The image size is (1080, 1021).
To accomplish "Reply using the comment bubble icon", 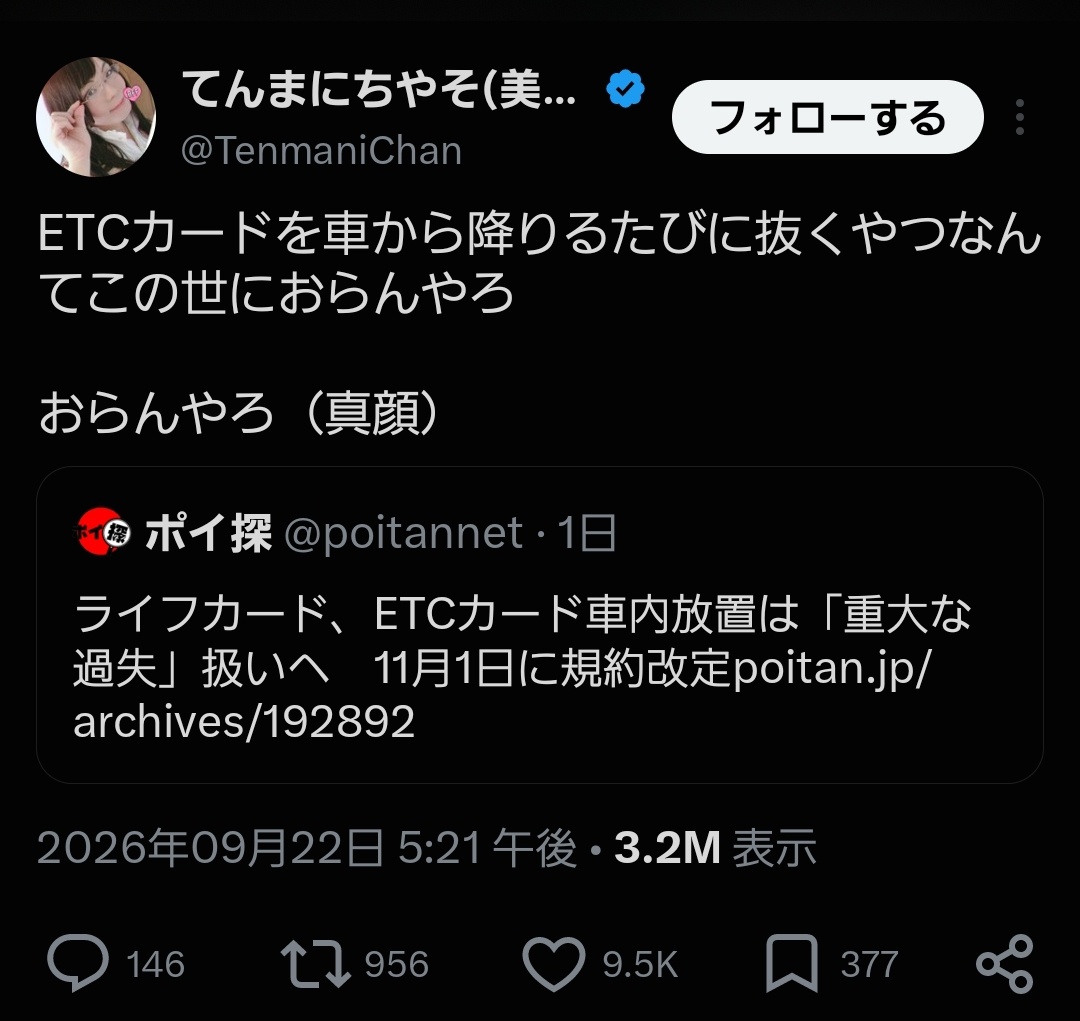I will pyautogui.click(x=78, y=962).
